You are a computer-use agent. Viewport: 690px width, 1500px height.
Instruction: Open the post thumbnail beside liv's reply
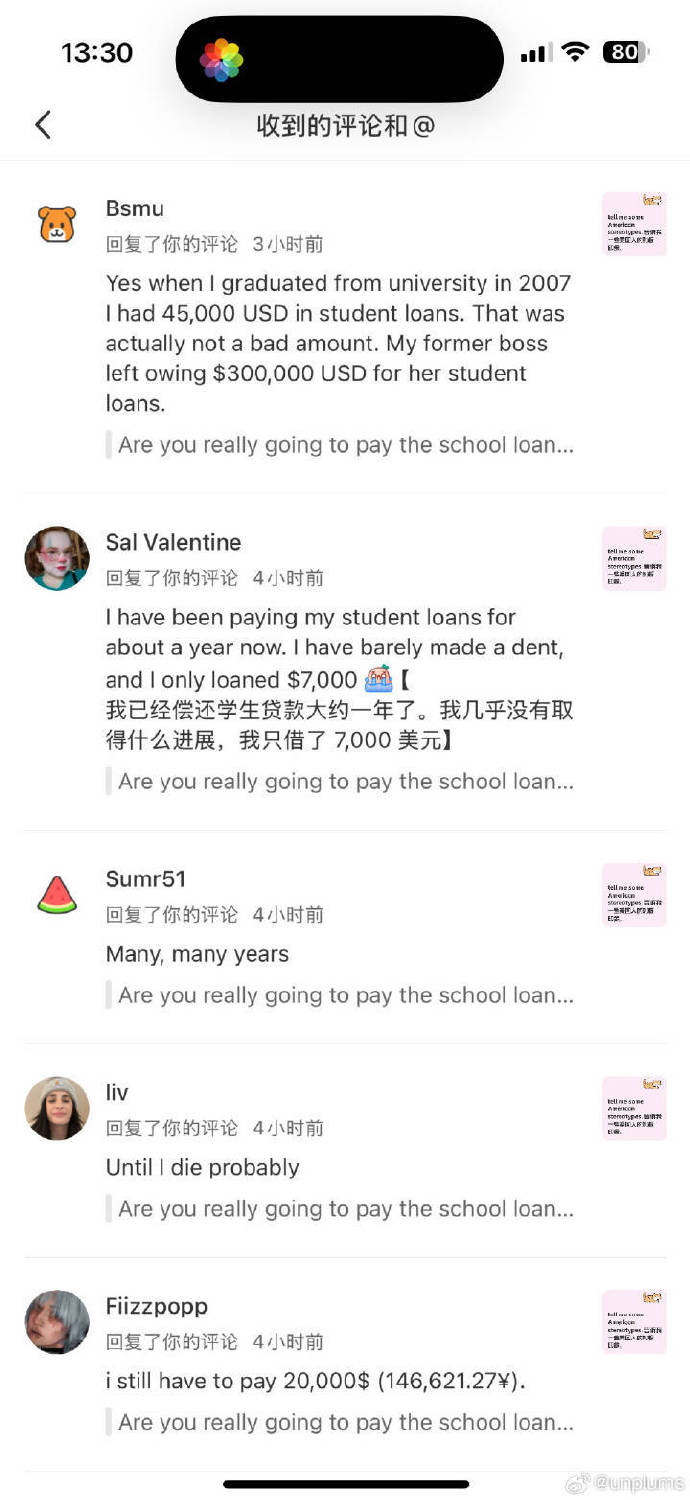634,1108
